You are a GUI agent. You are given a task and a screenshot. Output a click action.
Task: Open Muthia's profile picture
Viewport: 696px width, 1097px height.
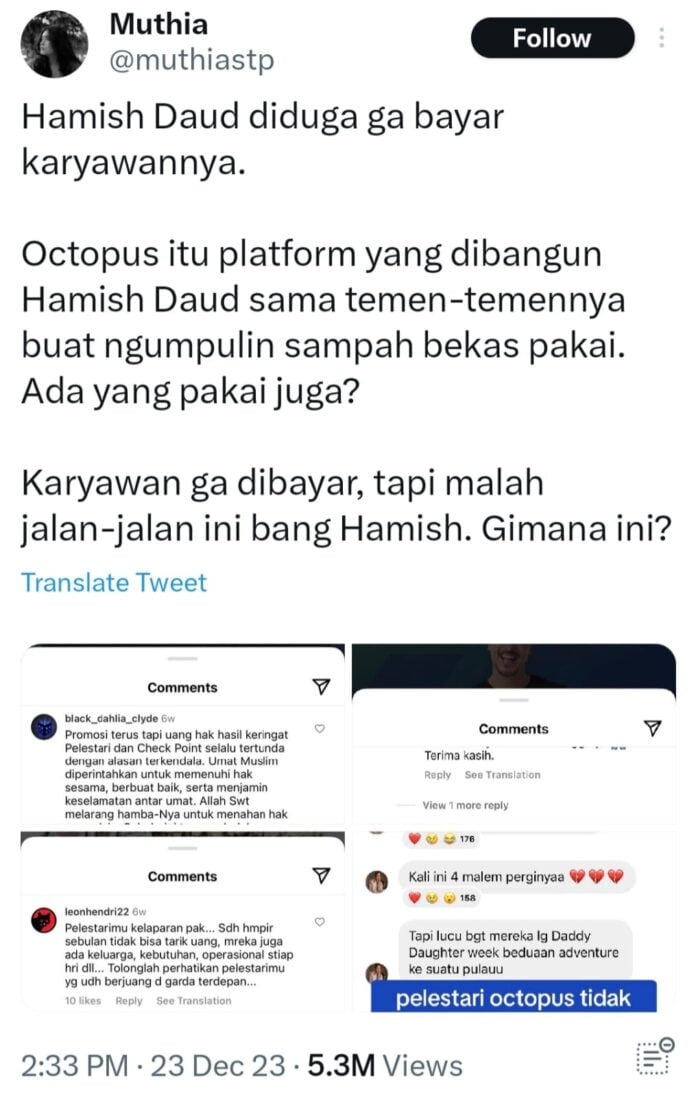[55, 44]
